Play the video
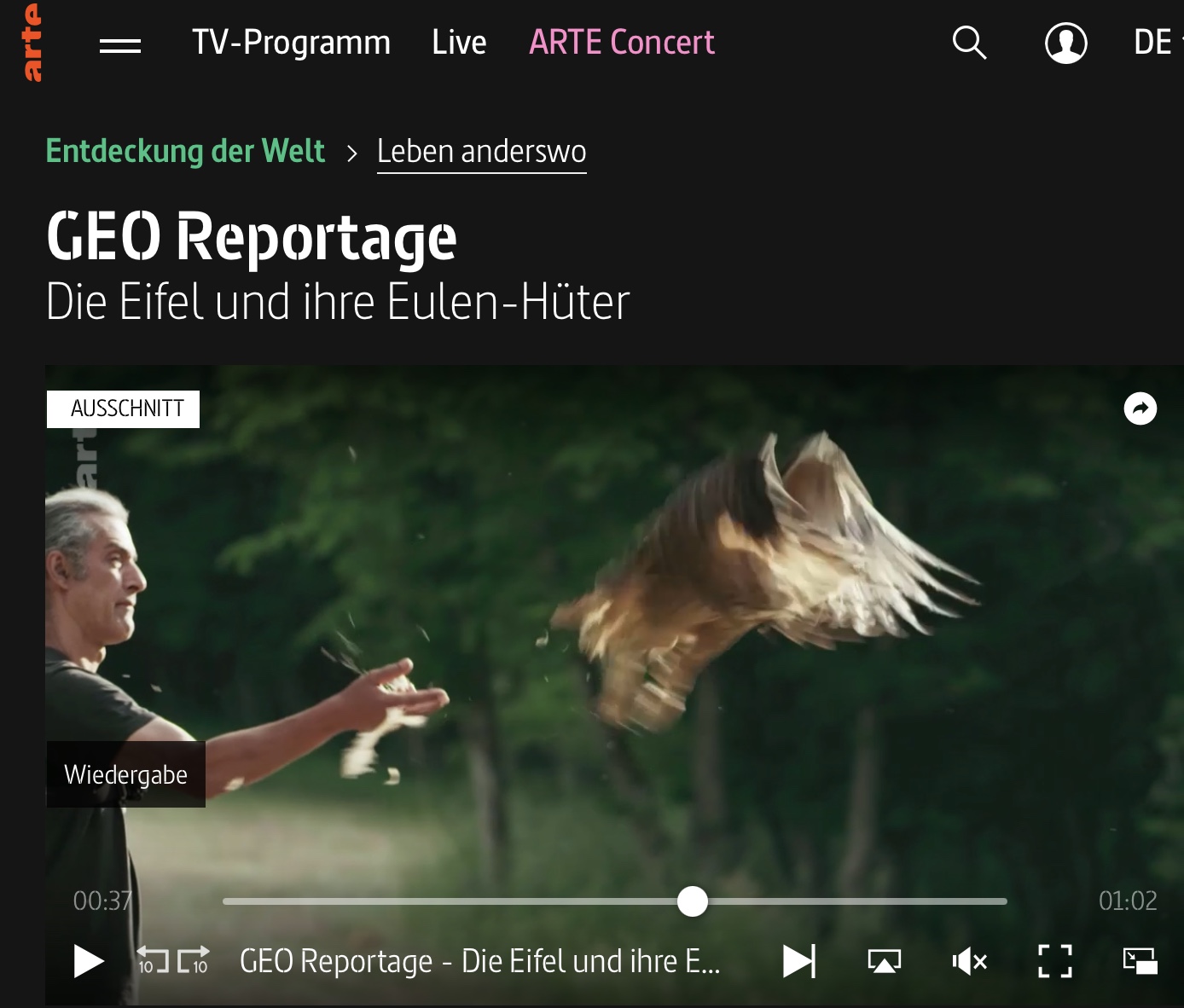The image size is (1184, 1008). [88, 961]
